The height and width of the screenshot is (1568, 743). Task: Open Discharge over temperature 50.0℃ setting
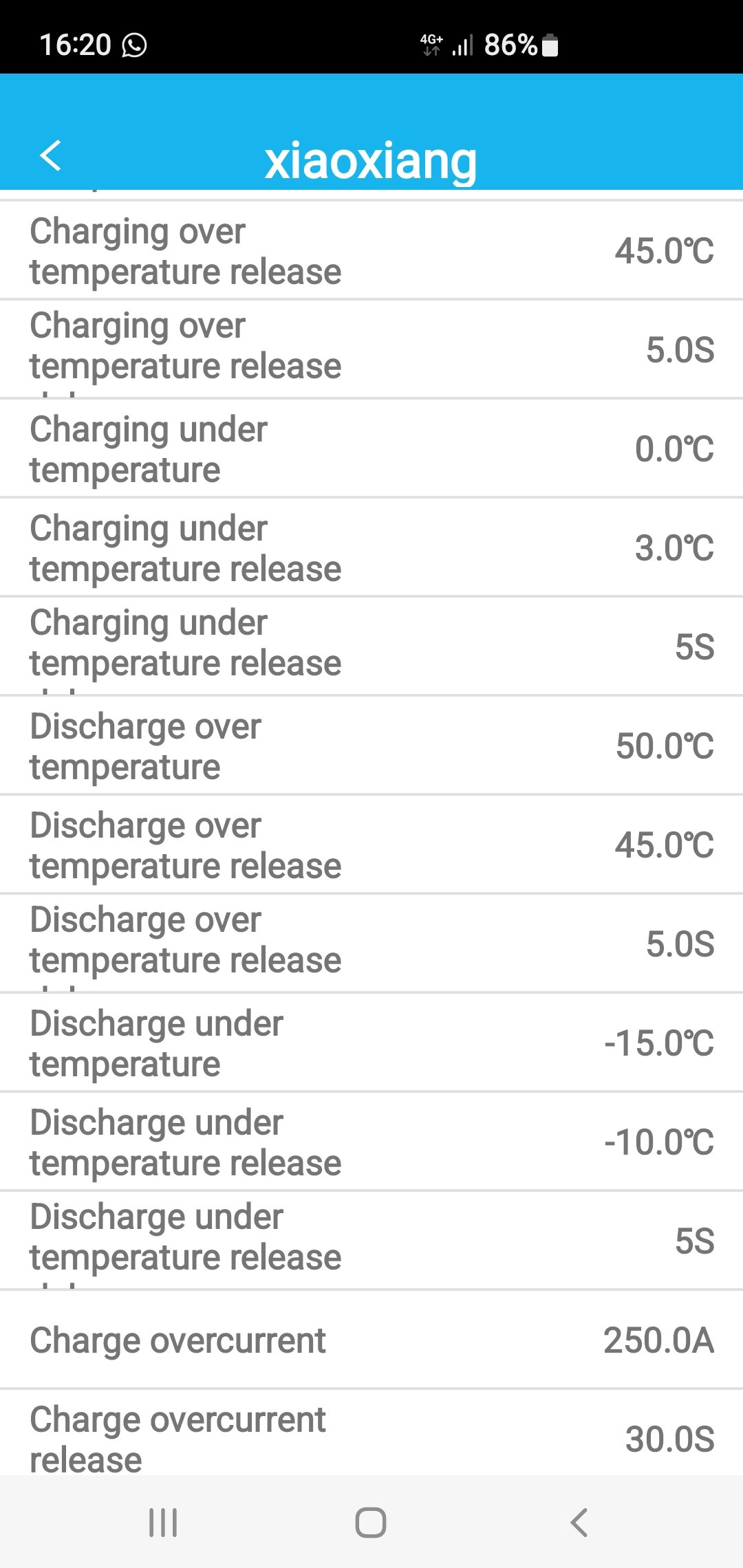click(371, 746)
